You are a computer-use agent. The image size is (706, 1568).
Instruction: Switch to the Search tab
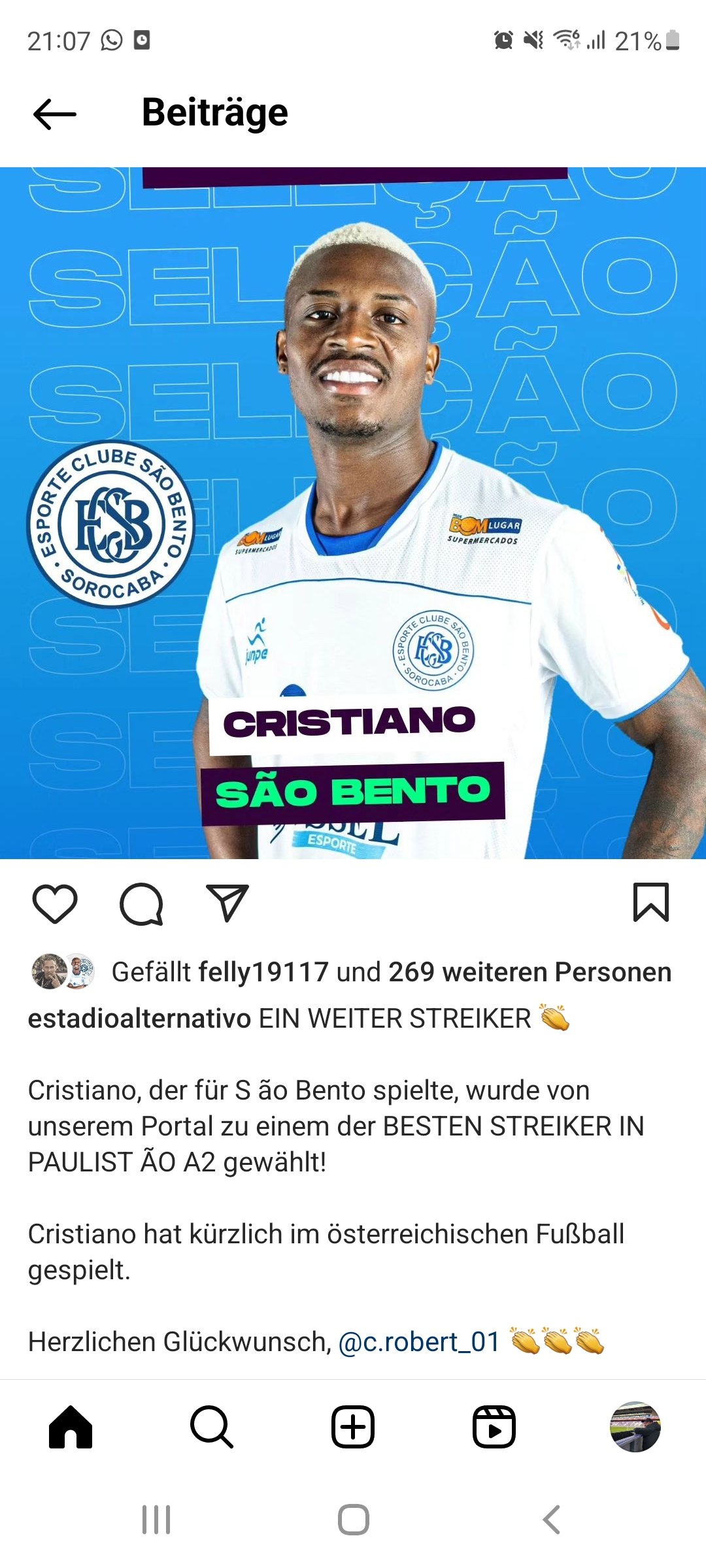(212, 1427)
